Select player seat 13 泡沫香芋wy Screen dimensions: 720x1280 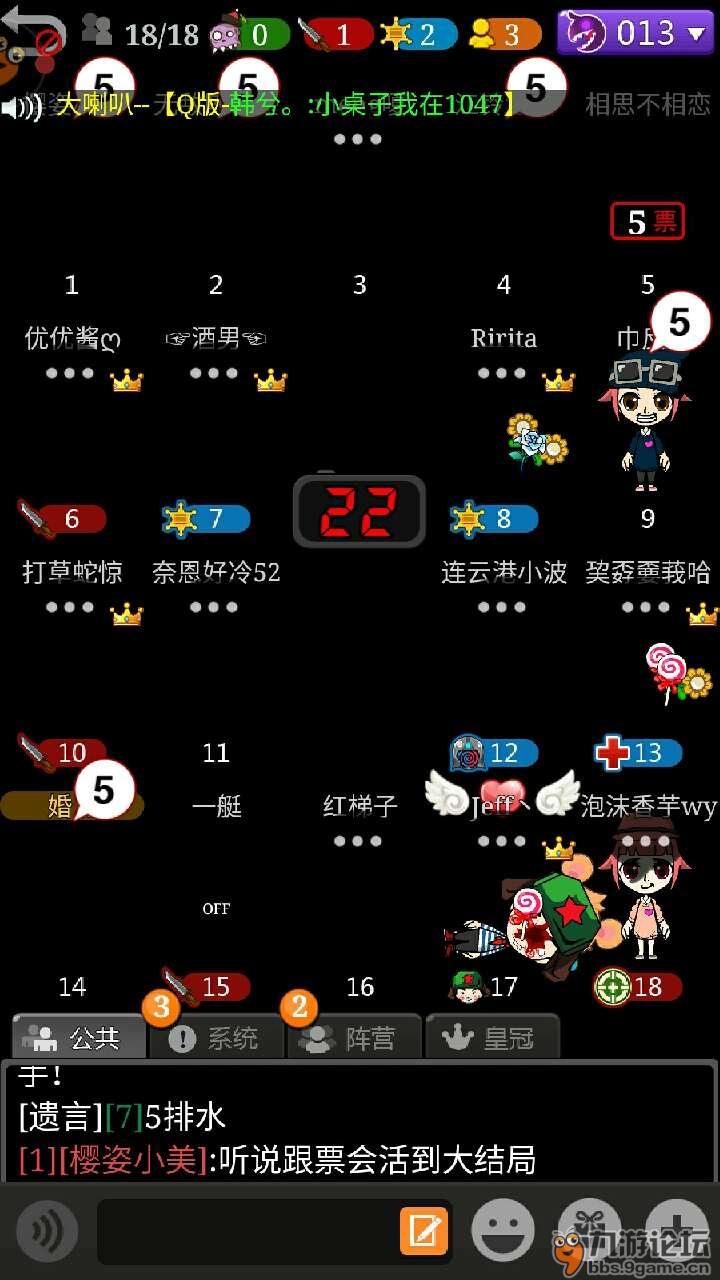(x=648, y=806)
